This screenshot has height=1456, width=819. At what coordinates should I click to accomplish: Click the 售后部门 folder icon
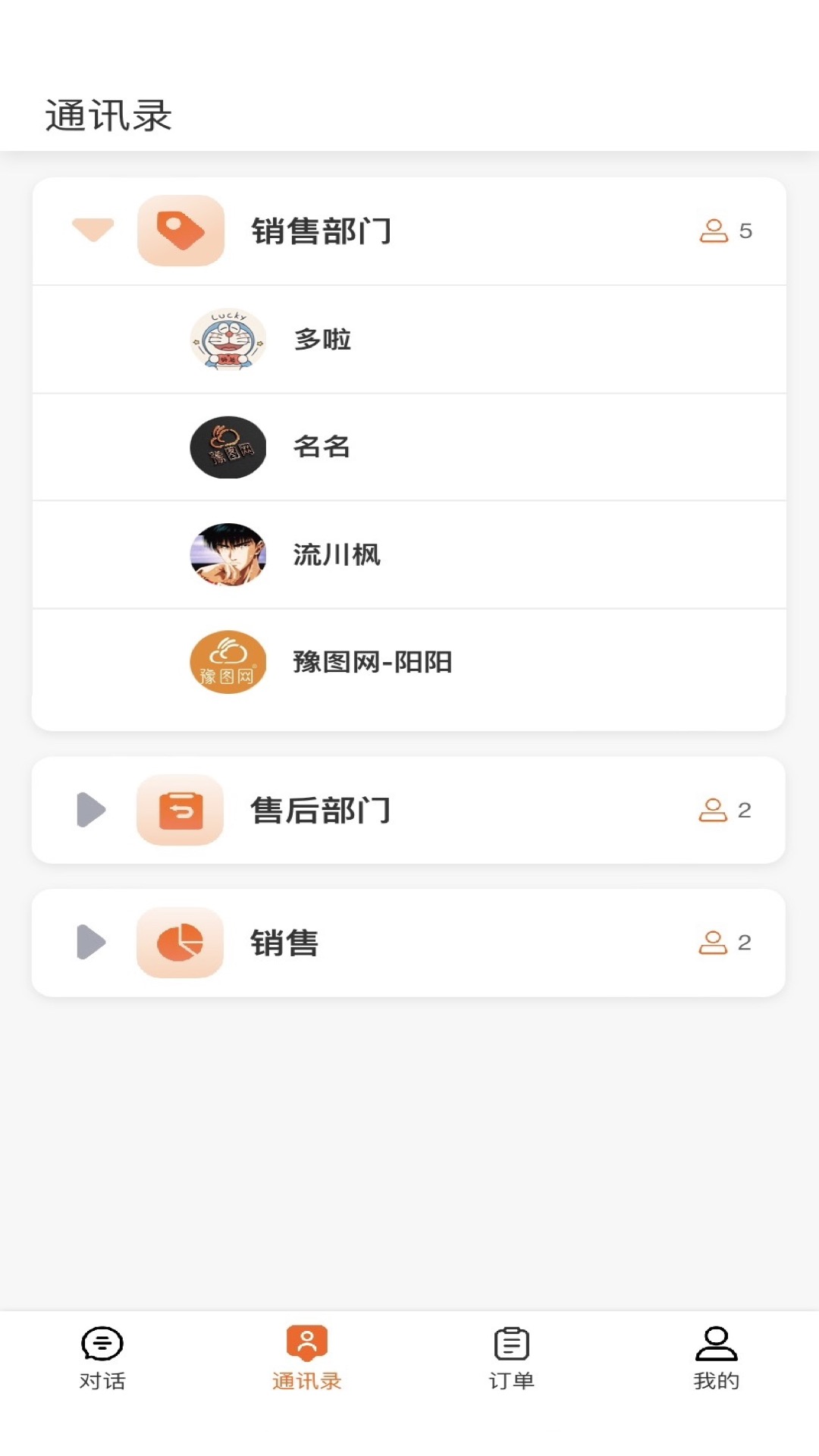tap(179, 811)
